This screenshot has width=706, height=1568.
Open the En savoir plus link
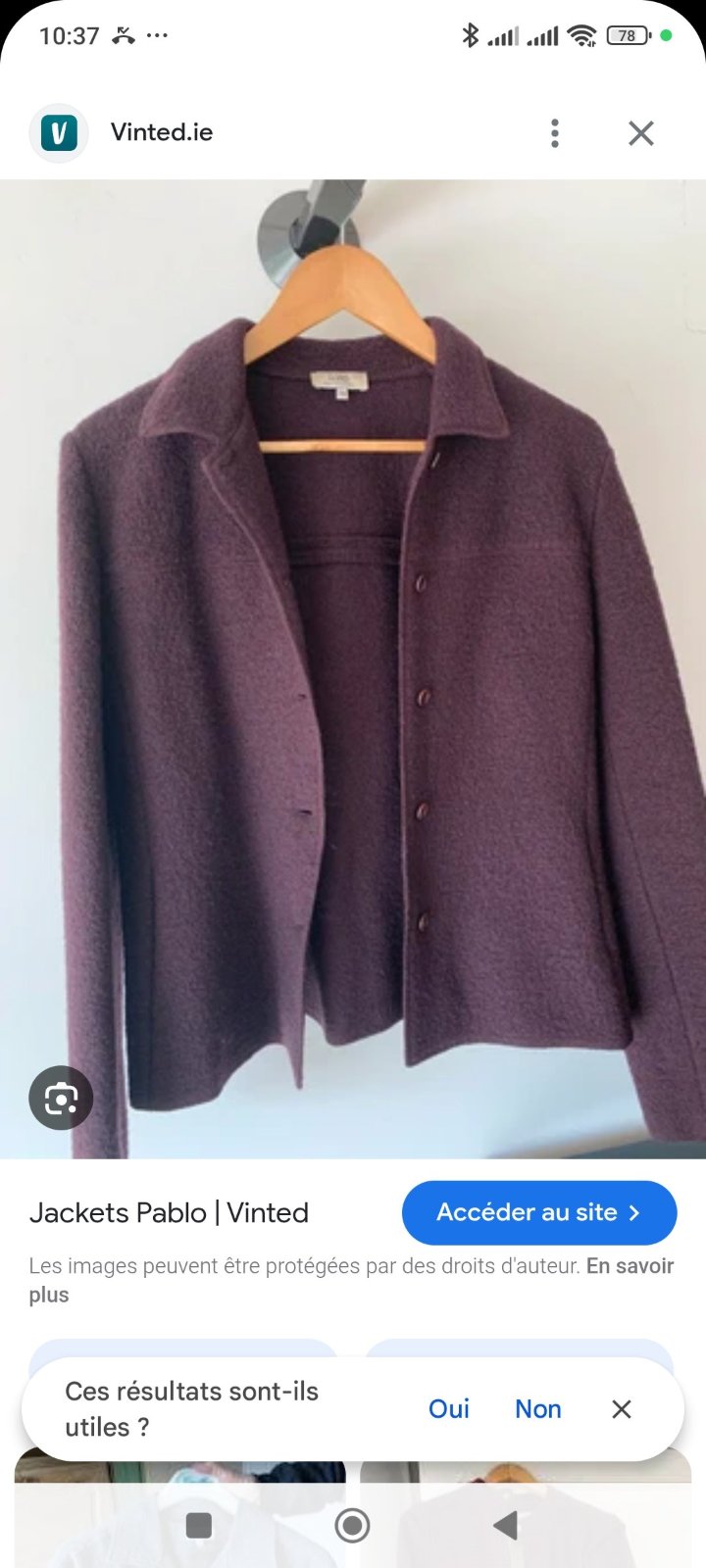pyautogui.click(x=351, y=1280)
